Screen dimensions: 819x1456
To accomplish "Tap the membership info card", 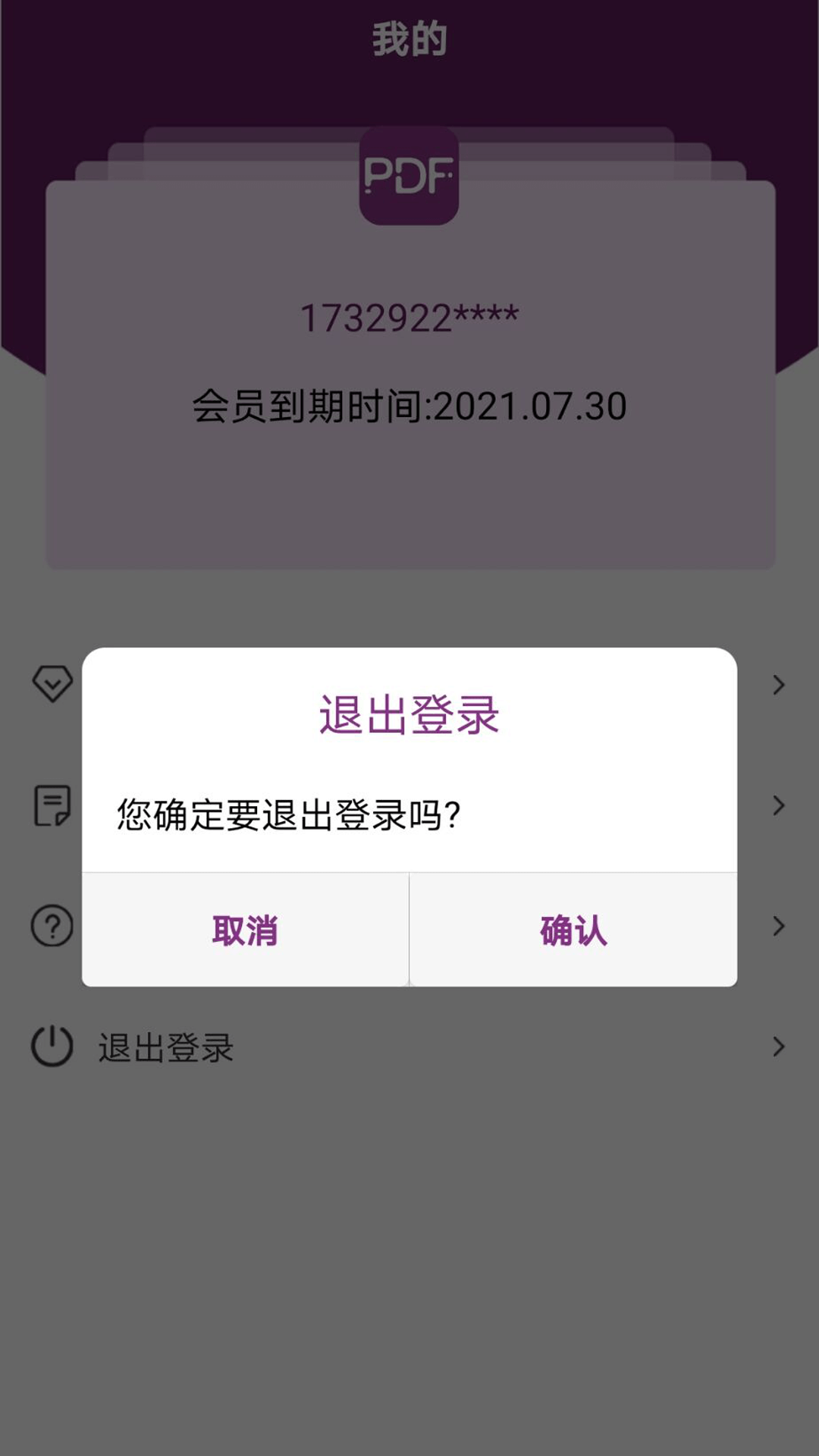I will click(x=409, y=493).
